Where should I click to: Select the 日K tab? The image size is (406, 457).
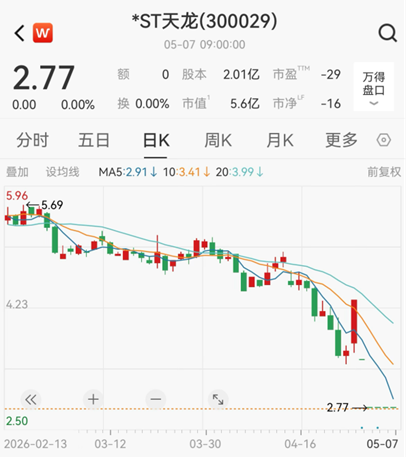click(156, 140)
